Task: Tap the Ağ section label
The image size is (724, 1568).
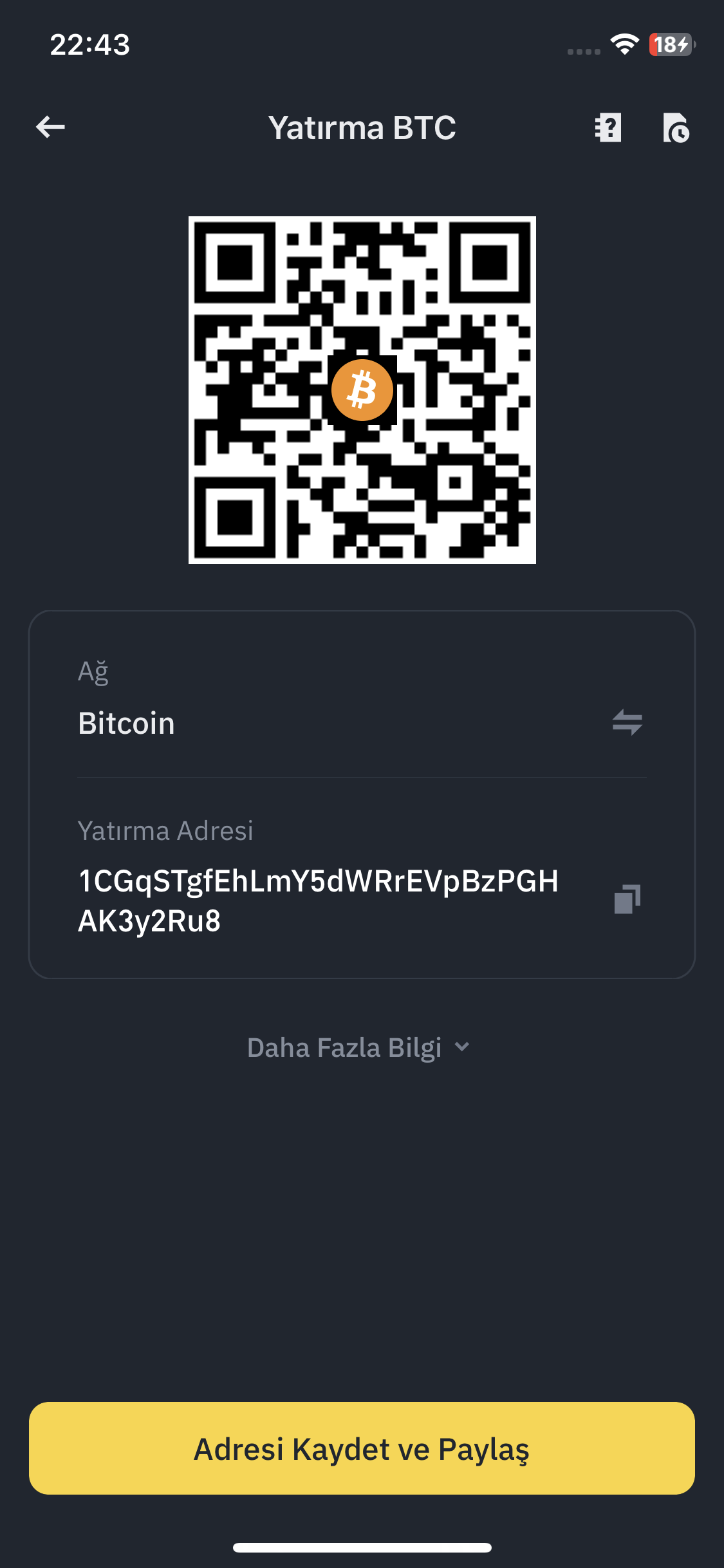Action: [x=92, y=673]
